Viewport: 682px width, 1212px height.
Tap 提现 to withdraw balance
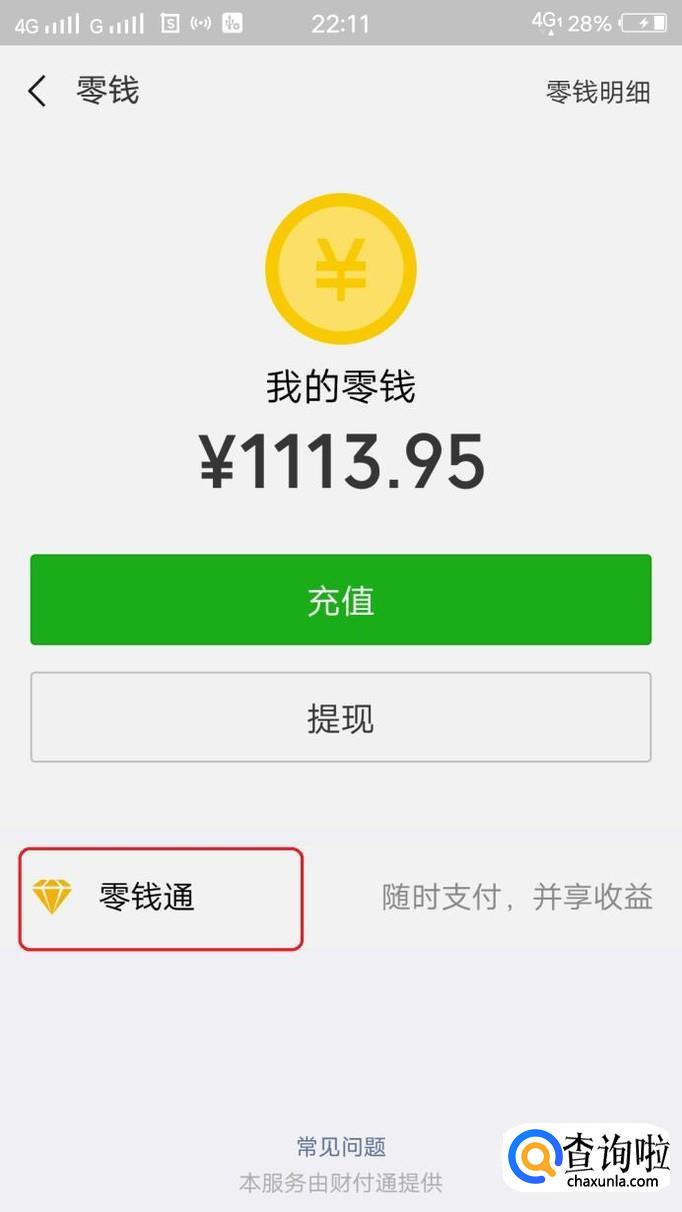click(340, 717)
